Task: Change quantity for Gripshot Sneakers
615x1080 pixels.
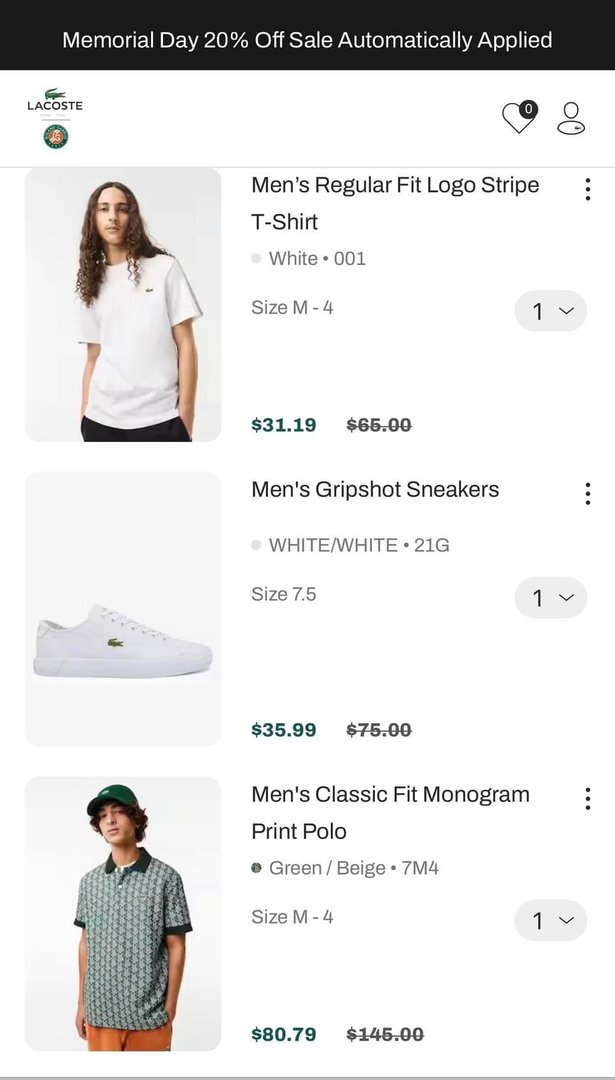Action: (550, 598)
